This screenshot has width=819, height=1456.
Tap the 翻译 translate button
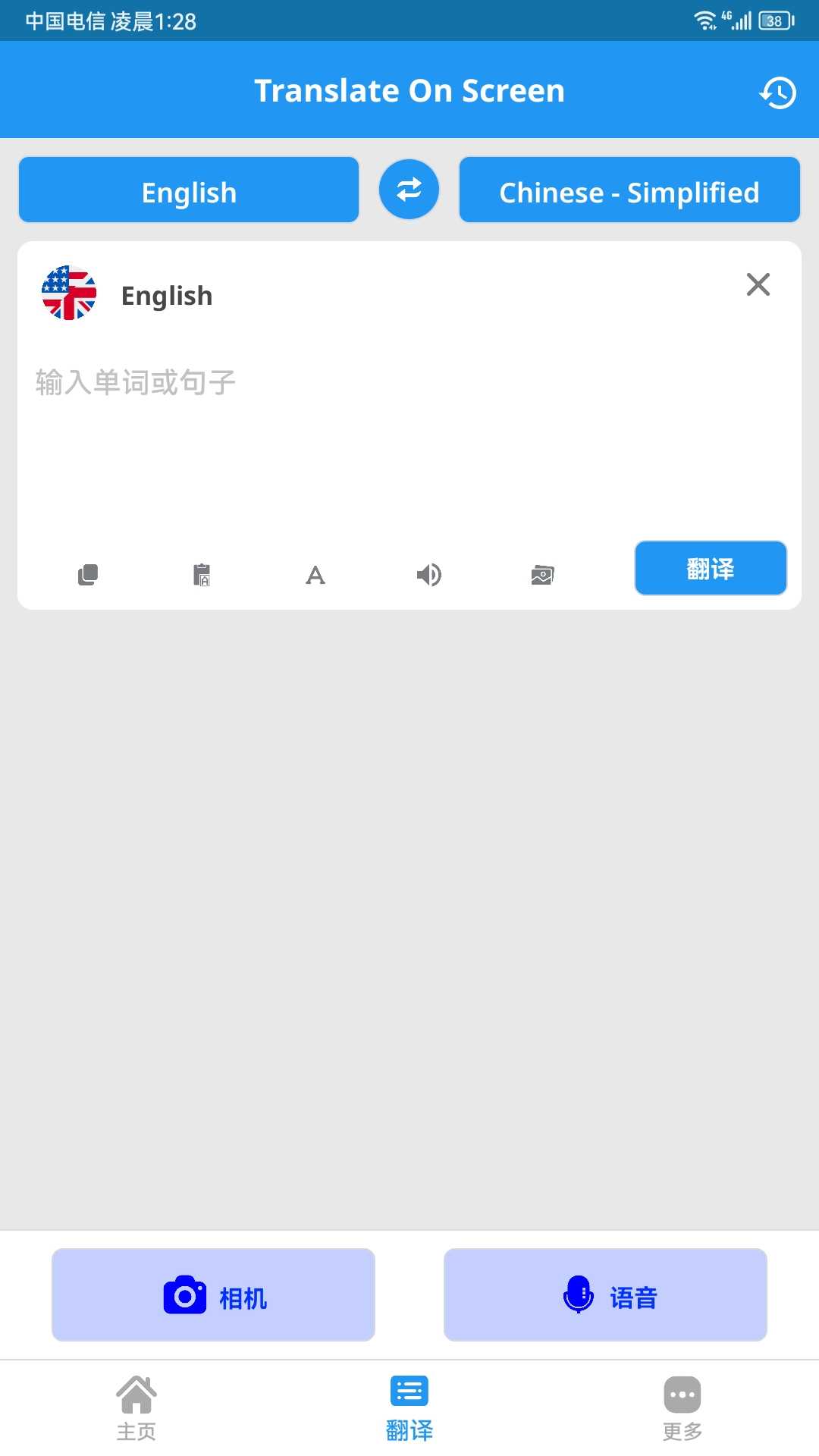[x=710, y=568]
